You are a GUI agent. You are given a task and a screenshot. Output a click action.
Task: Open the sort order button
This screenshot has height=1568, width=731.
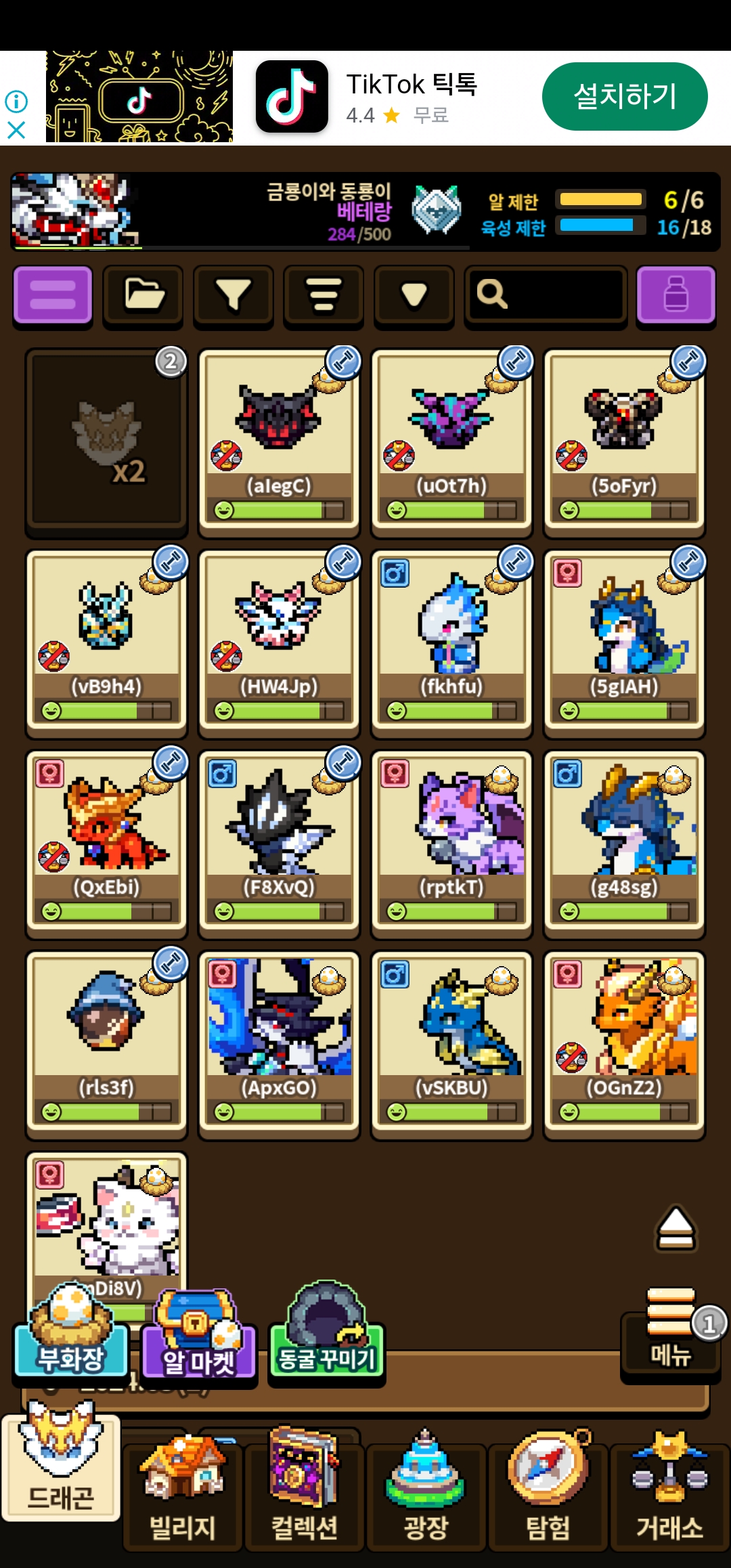pyautogui.click(x=324, y=295)
